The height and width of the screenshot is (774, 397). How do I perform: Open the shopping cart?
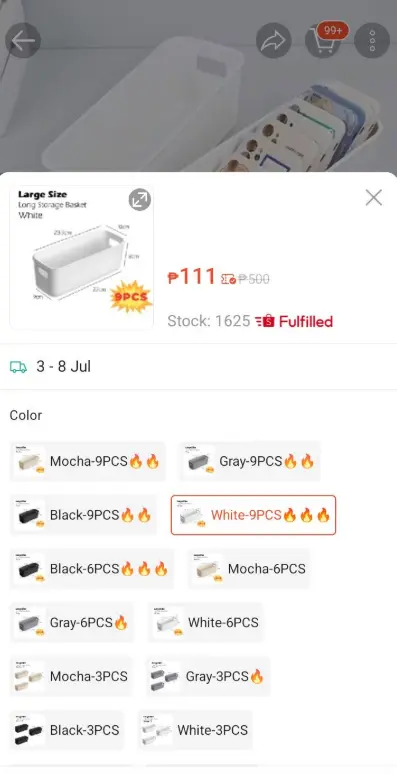(322, 40)
